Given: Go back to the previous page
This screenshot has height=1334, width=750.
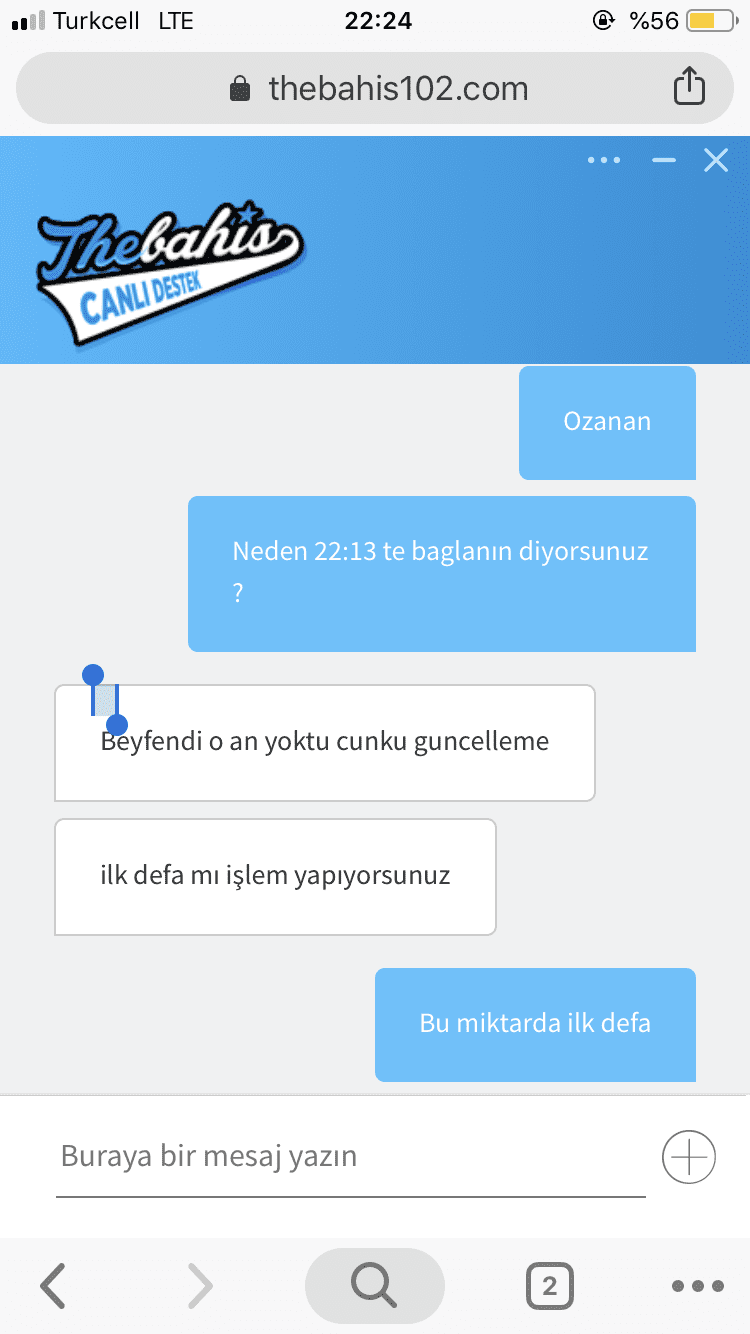Looking at the screenshot, I should coord(53,1285).
